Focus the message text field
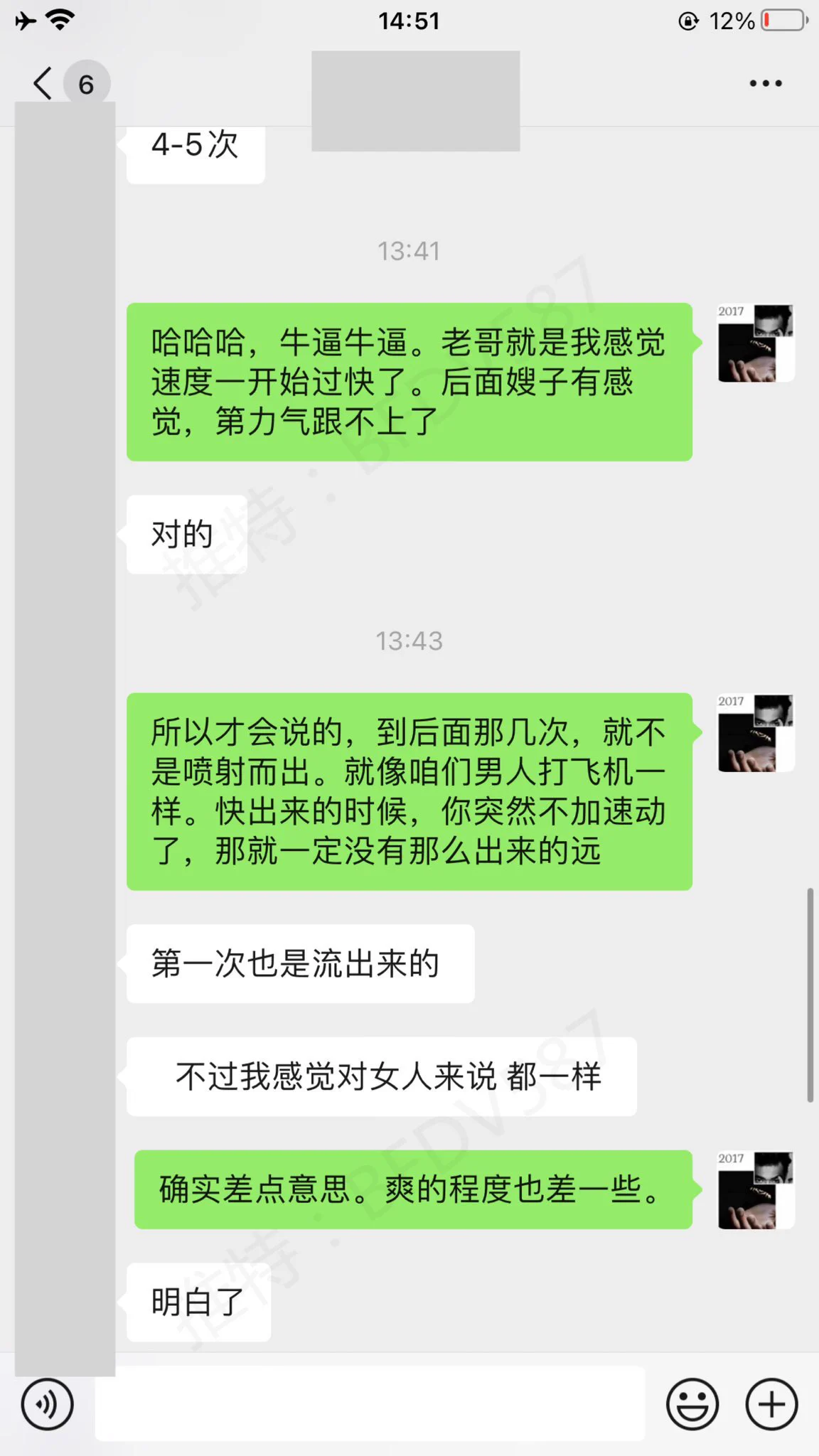 [x=370, y=1404]
